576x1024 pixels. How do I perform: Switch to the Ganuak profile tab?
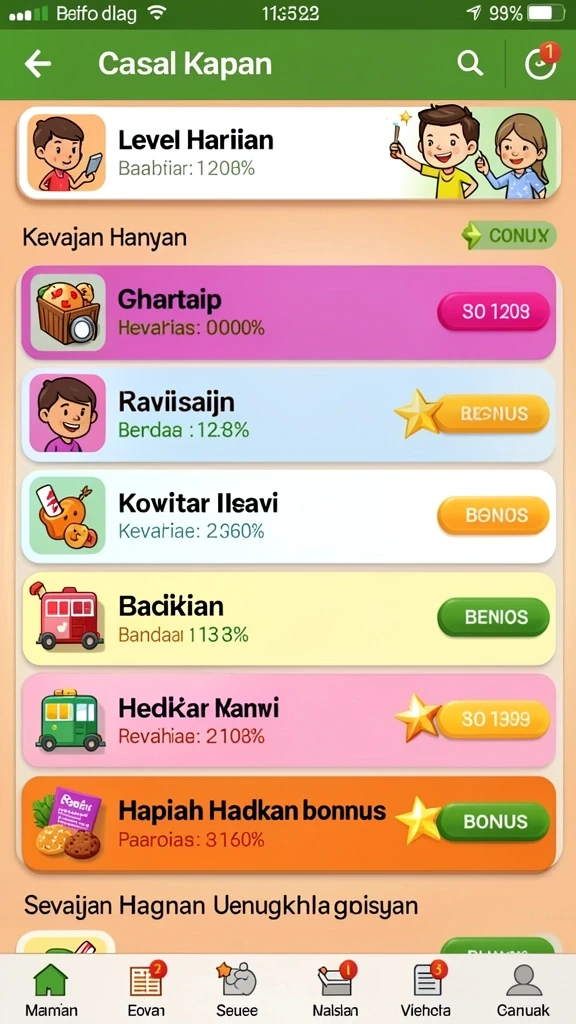tap(523, 989)
